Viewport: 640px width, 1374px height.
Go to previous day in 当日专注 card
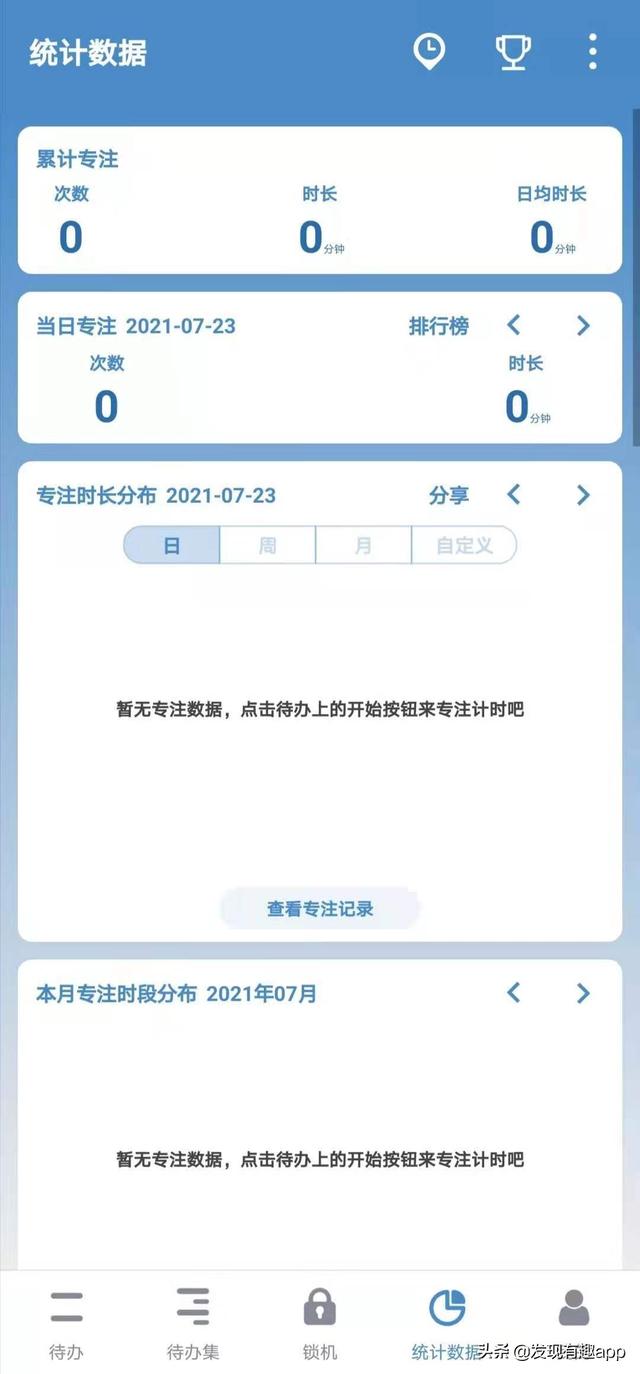[x=514, y=325]
